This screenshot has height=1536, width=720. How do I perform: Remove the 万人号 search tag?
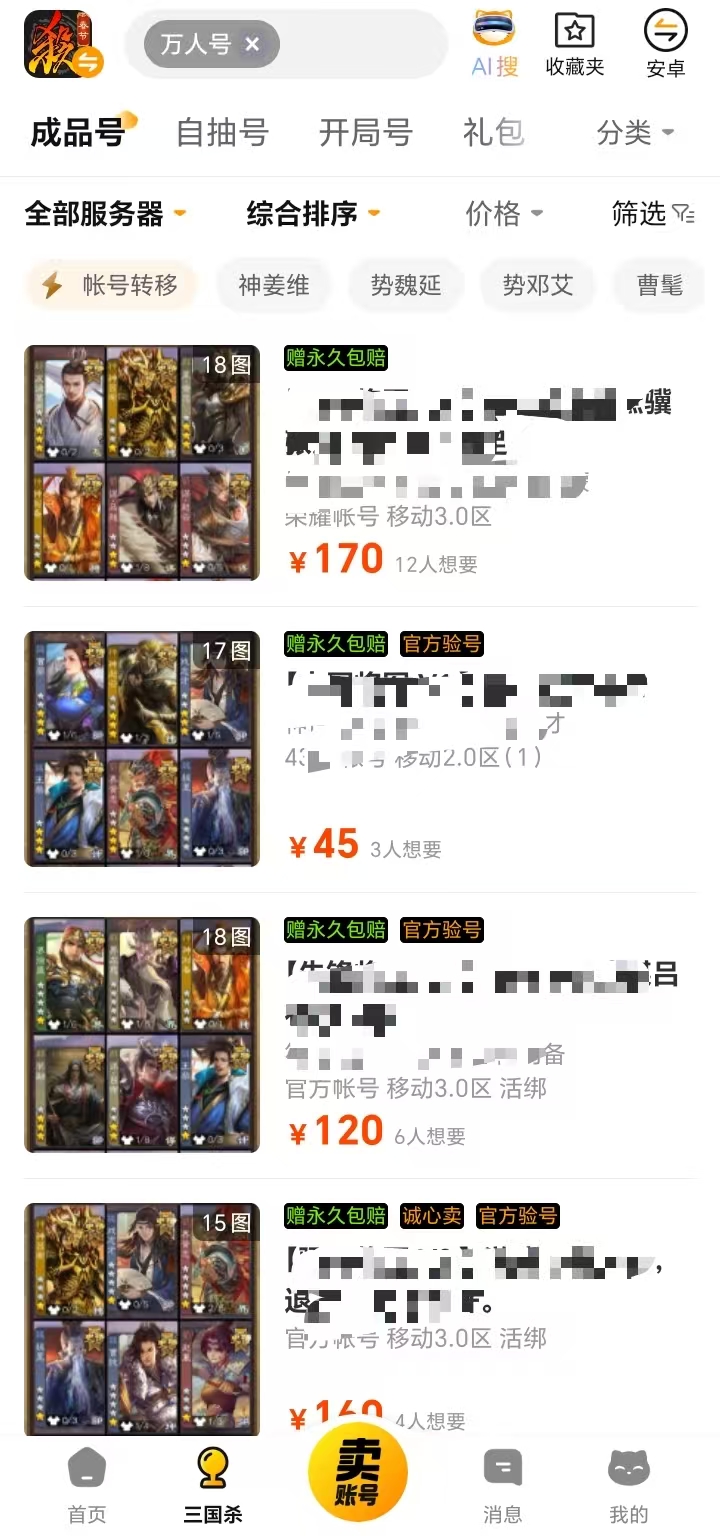(253, 44)
